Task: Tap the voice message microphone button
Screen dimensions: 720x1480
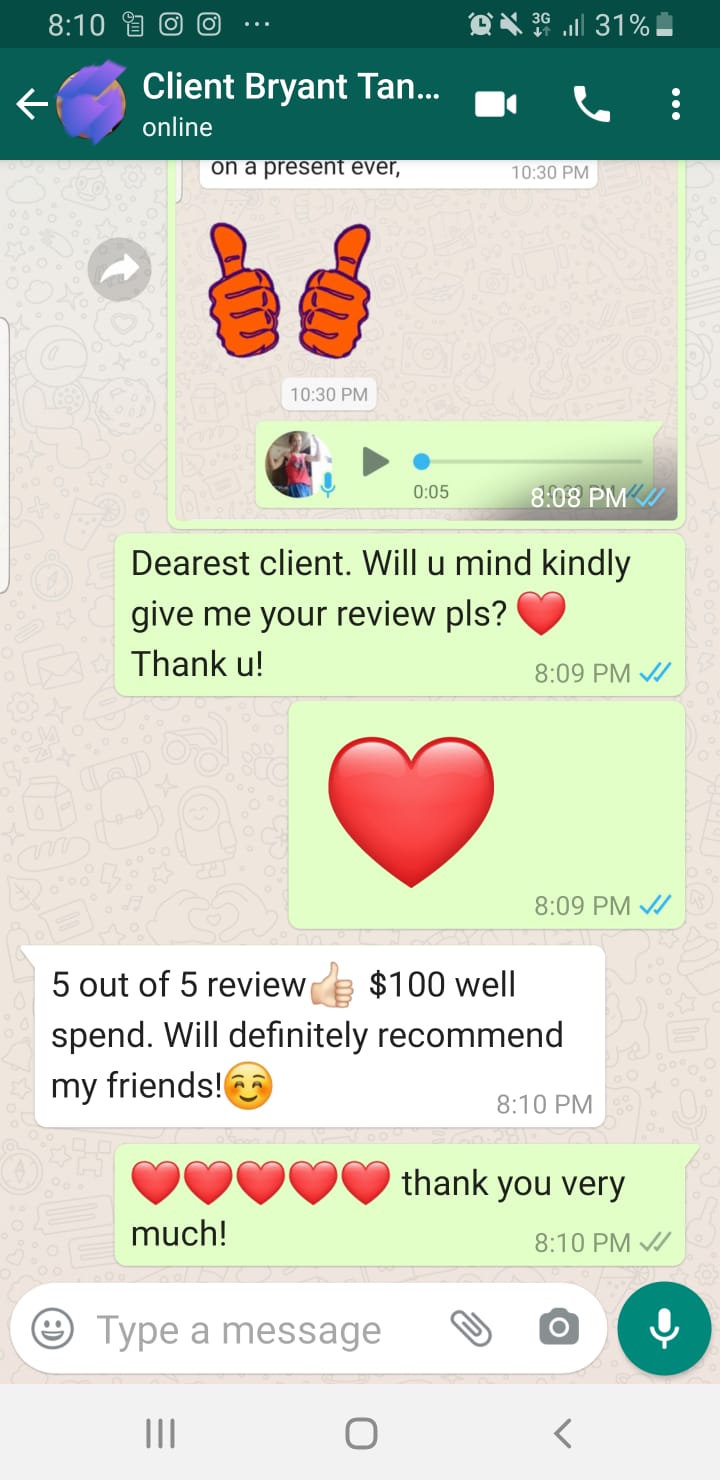Action: (664, 1328)
